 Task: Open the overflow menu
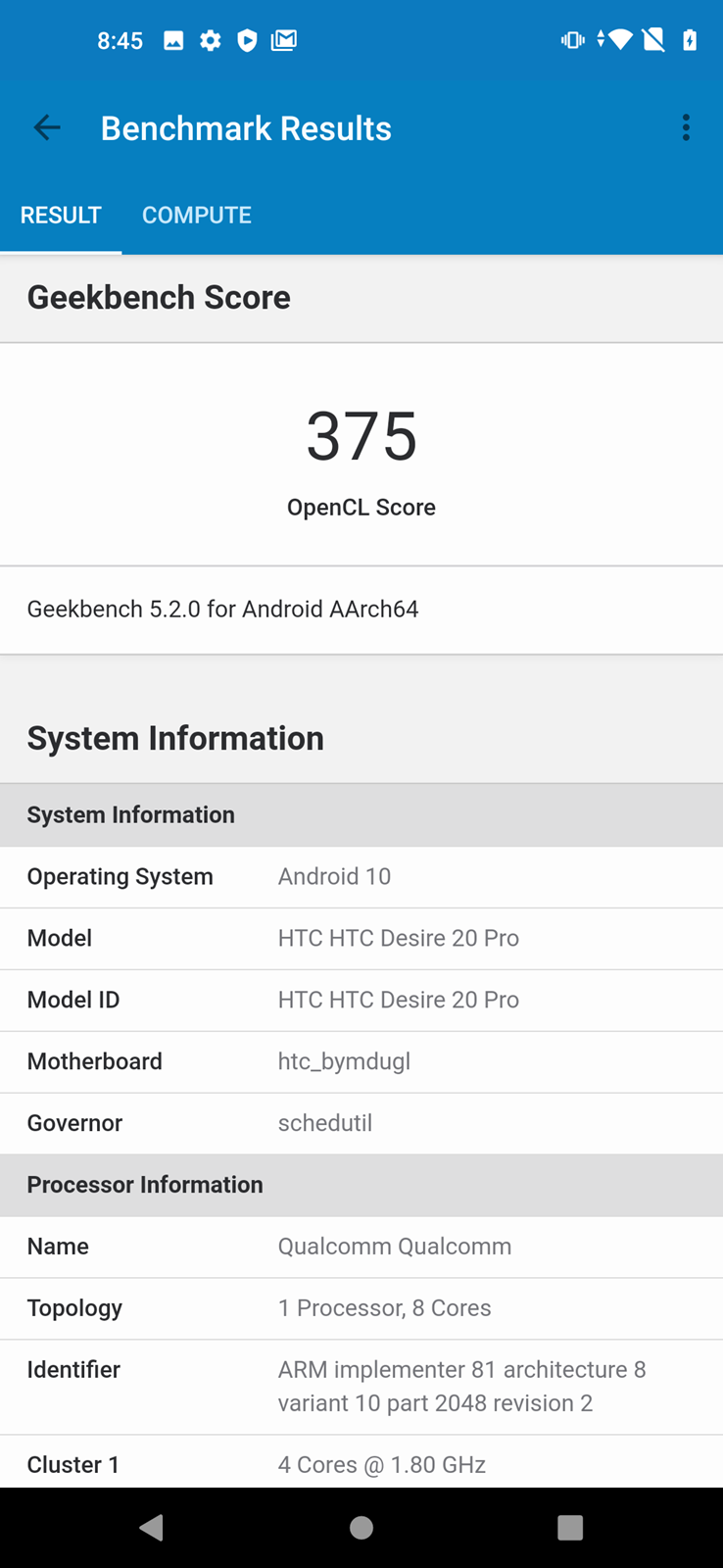click(686, 127)
